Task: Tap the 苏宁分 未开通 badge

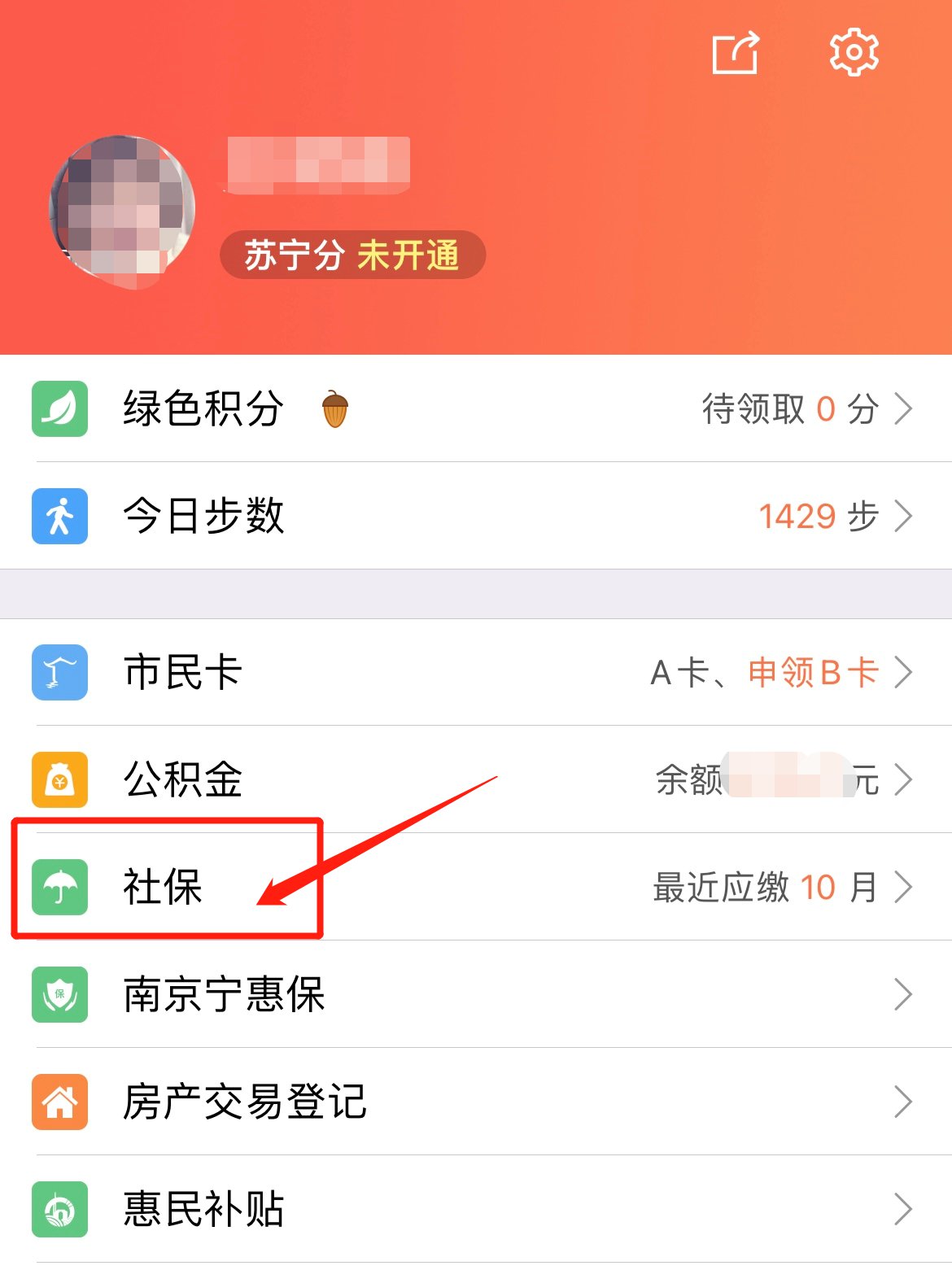Action: 352,255
